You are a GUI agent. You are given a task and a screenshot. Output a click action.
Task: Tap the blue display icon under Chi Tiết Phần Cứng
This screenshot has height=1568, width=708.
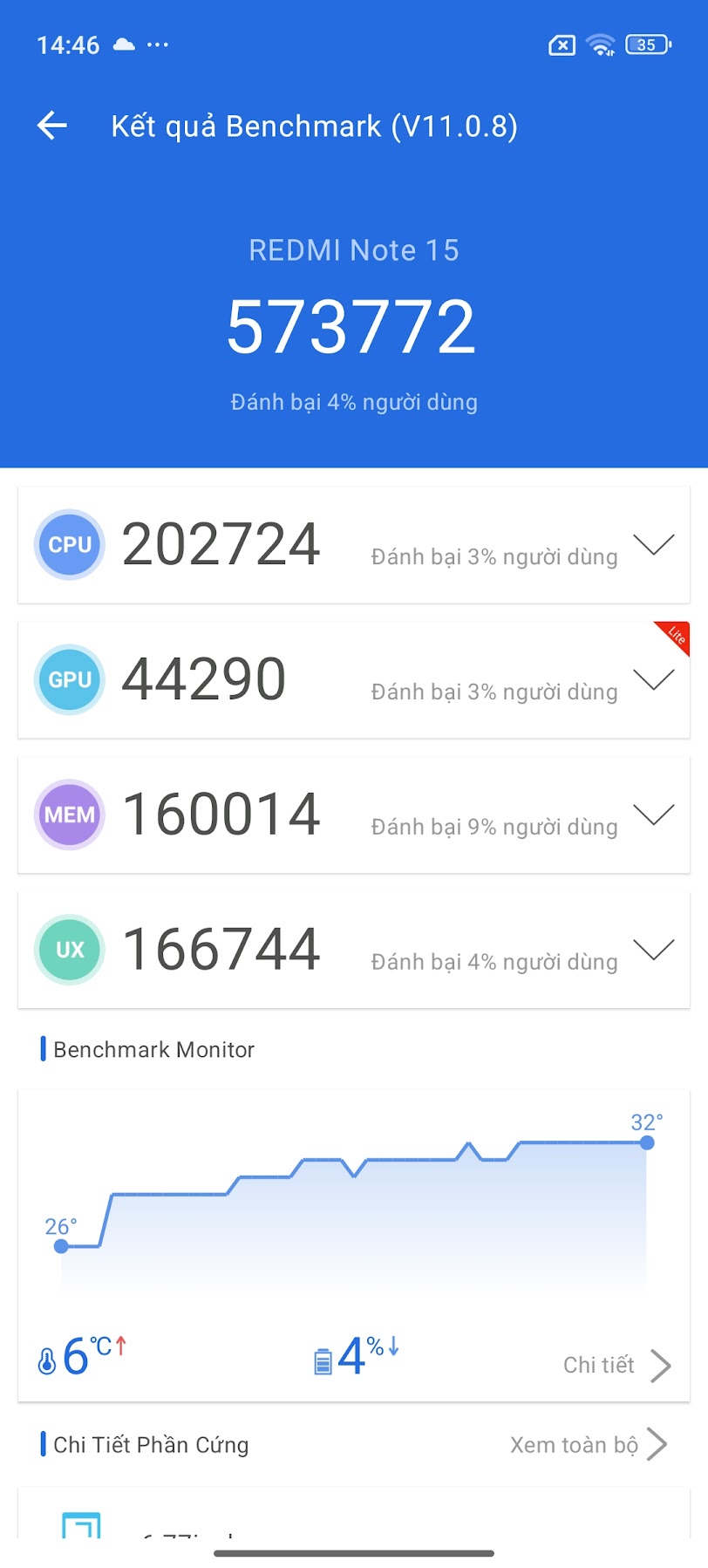point(81,1527)
